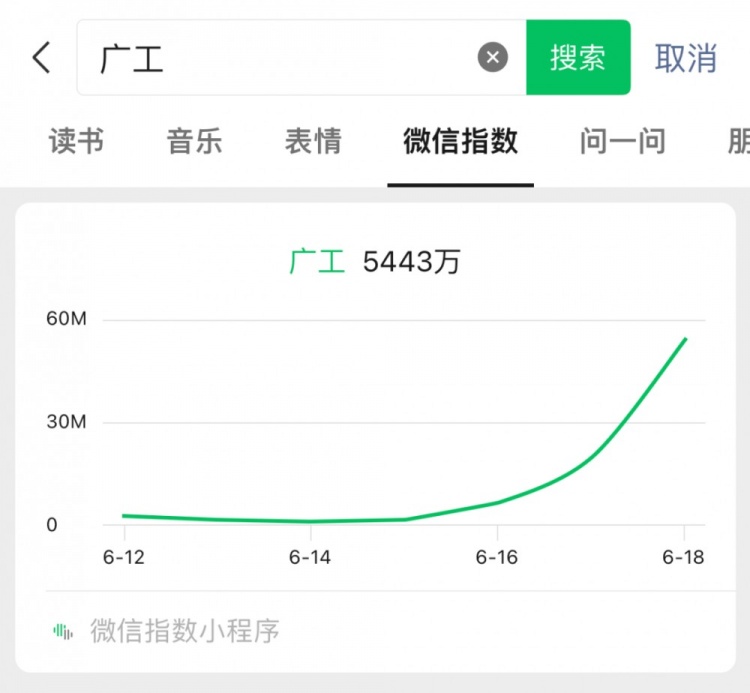Screen dimensions: 750x693
Task: Switch to the 音乐 tab
Action: [x=194, y=141]
